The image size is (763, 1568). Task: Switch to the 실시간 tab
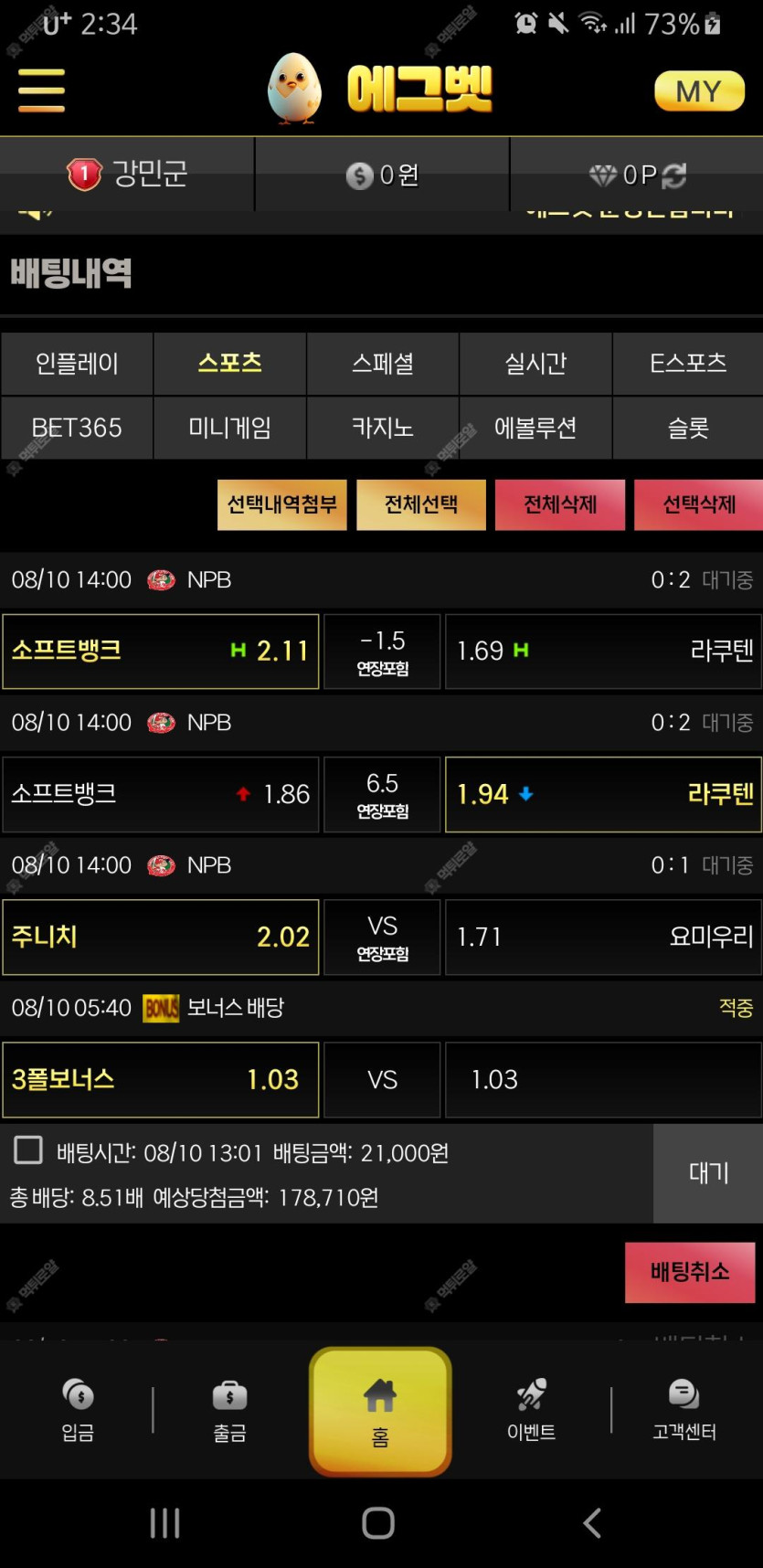pos(535,364)
